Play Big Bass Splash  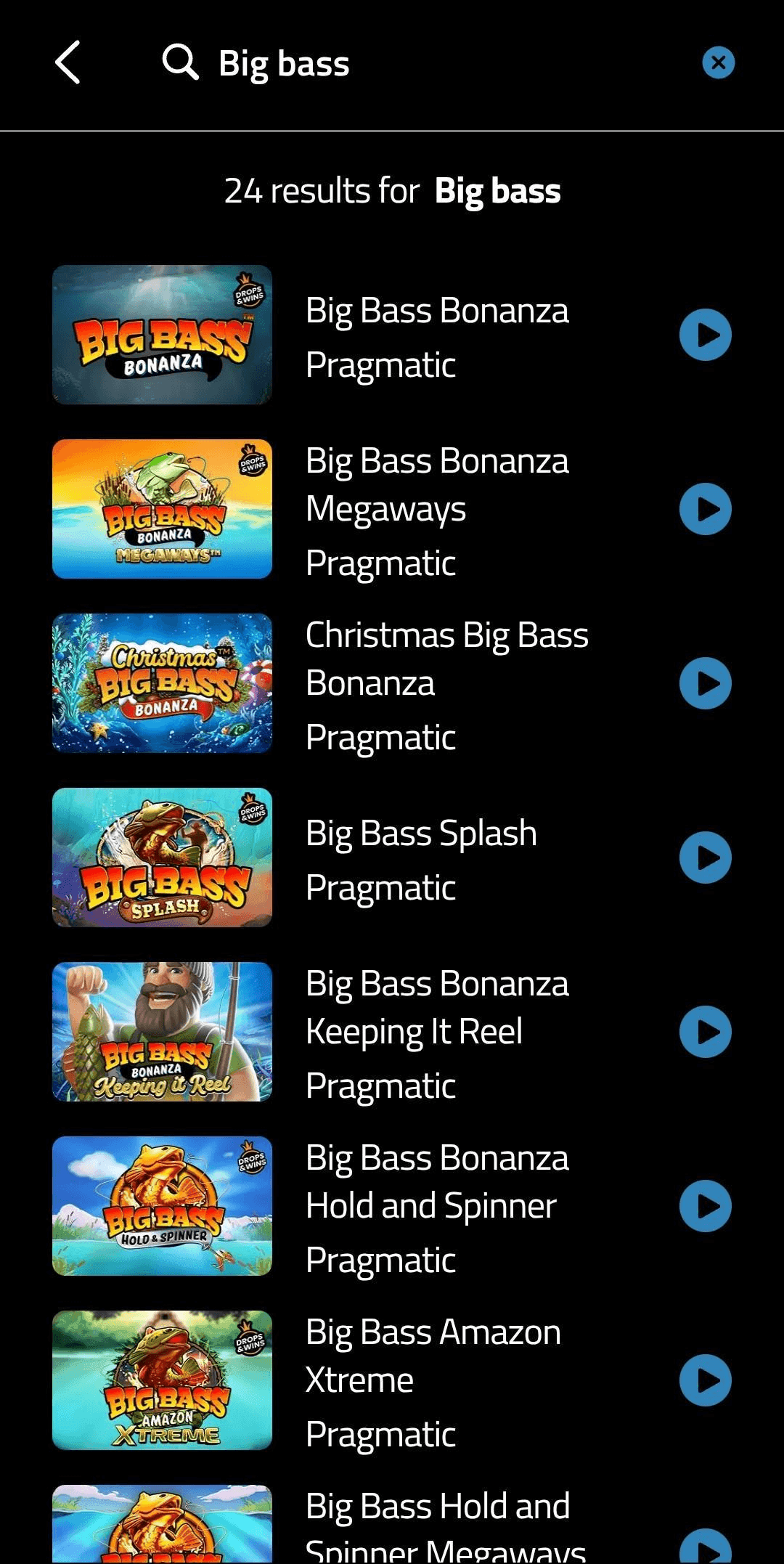point(705,858)
